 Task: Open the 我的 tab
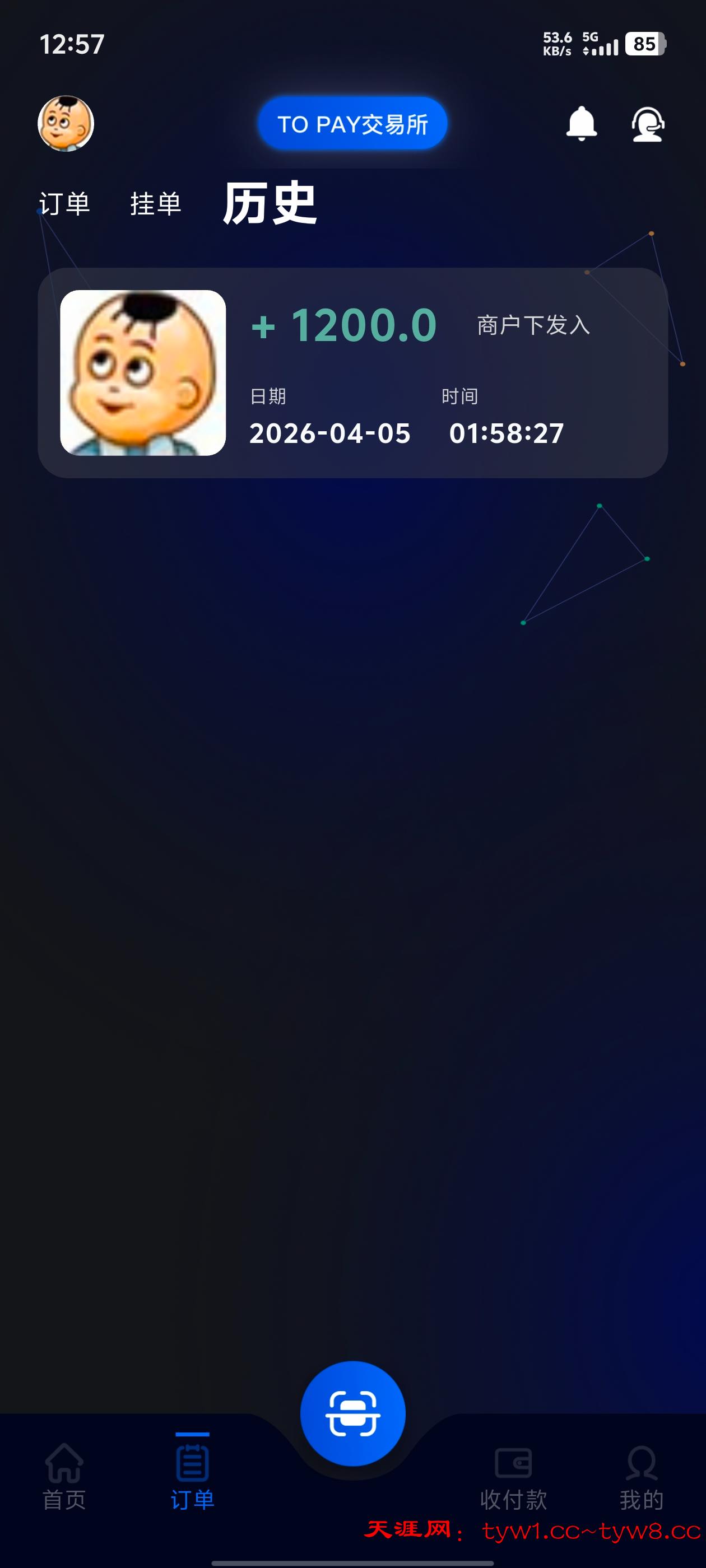pos(642,1477)
